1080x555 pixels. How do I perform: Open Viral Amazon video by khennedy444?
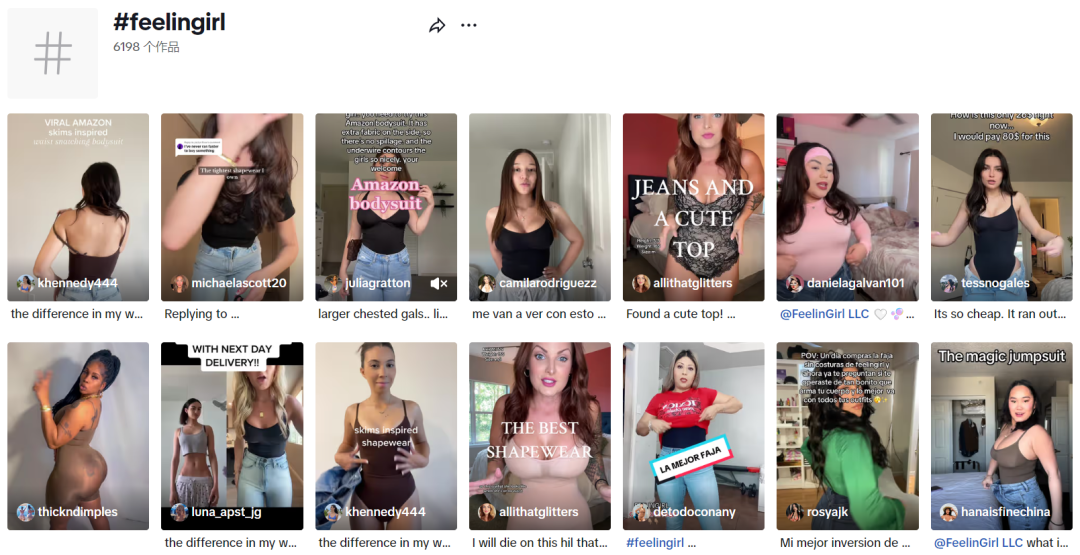pyautogui.click(x=78, y=207)
